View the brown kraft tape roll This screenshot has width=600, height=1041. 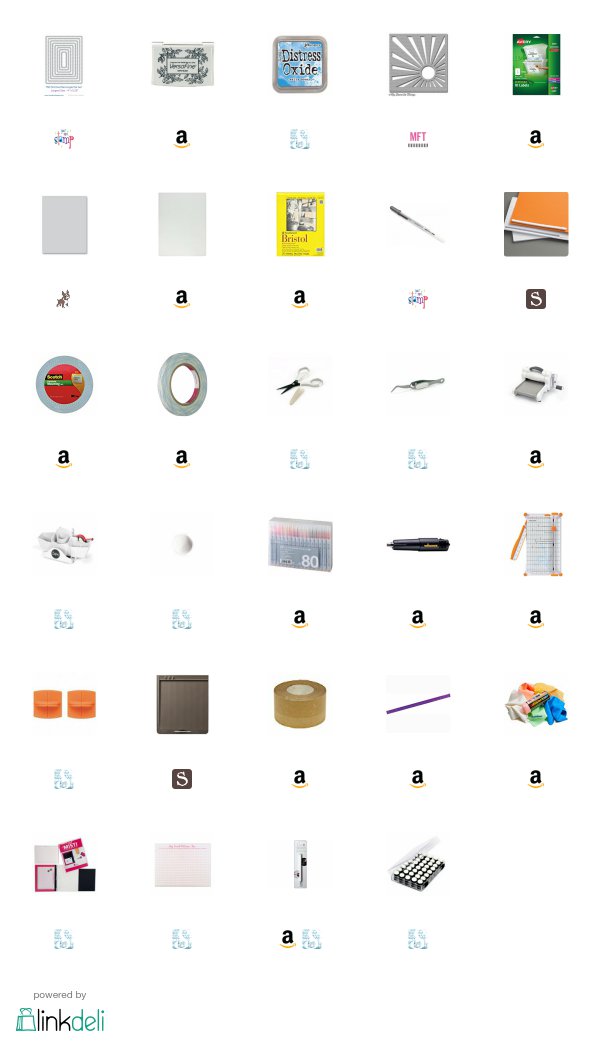(300, 704)
